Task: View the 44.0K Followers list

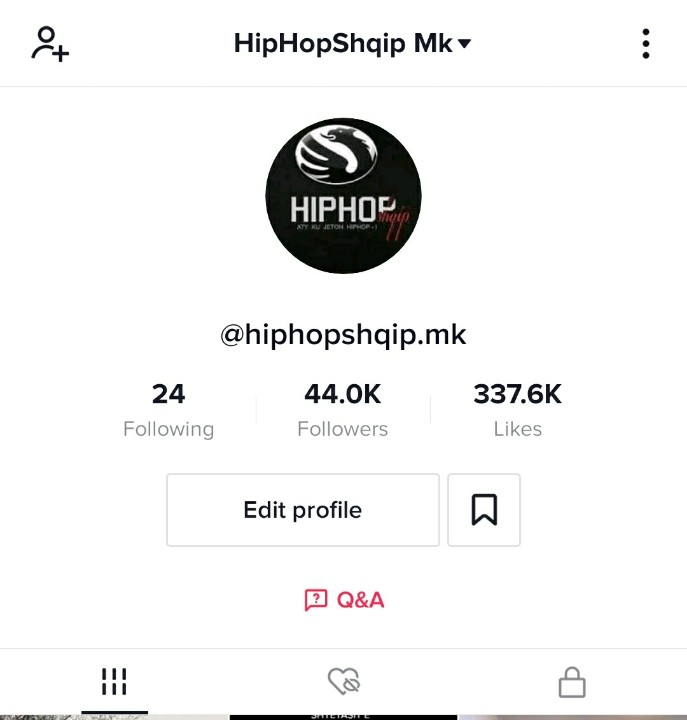Action: [x=342, y=410]
